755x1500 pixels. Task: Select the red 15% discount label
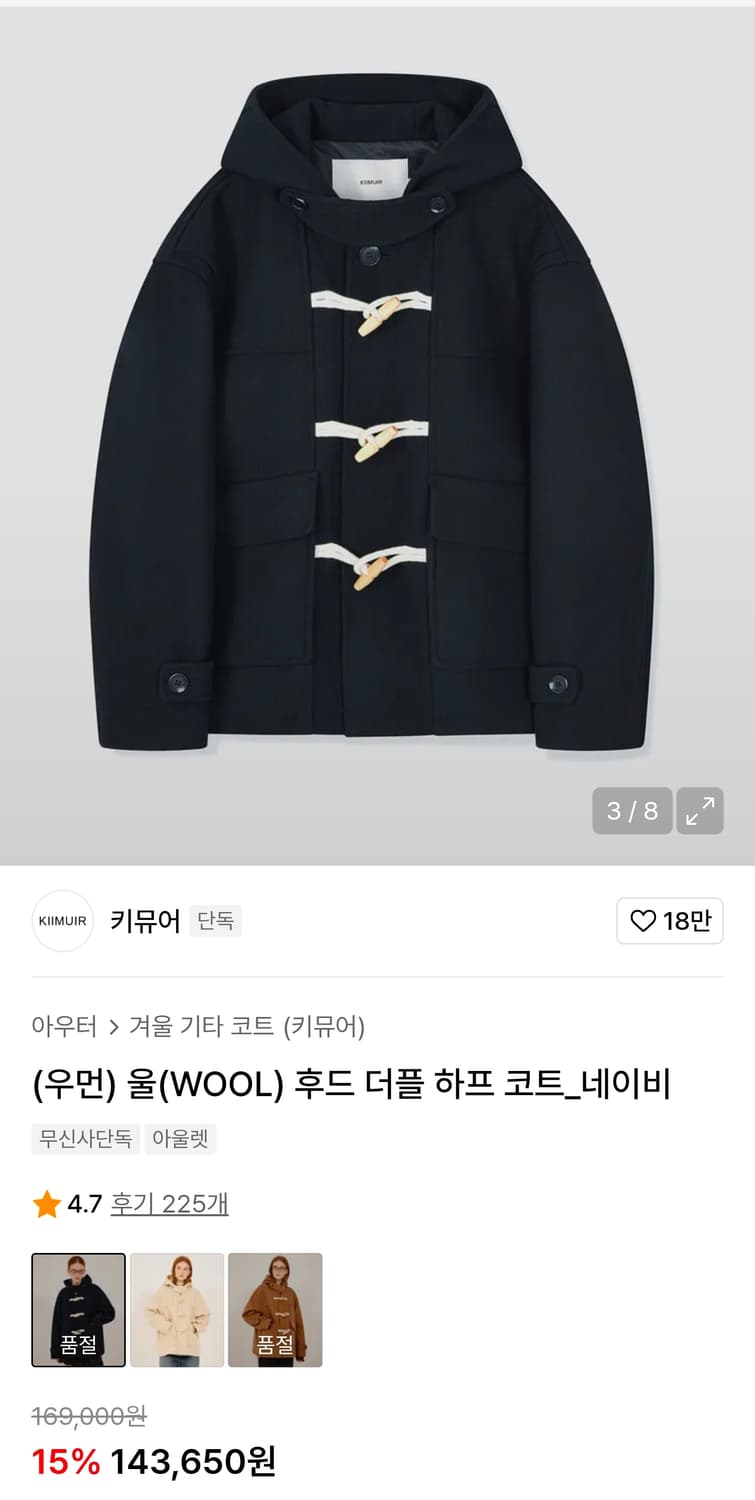click(x=63, y=1463)
